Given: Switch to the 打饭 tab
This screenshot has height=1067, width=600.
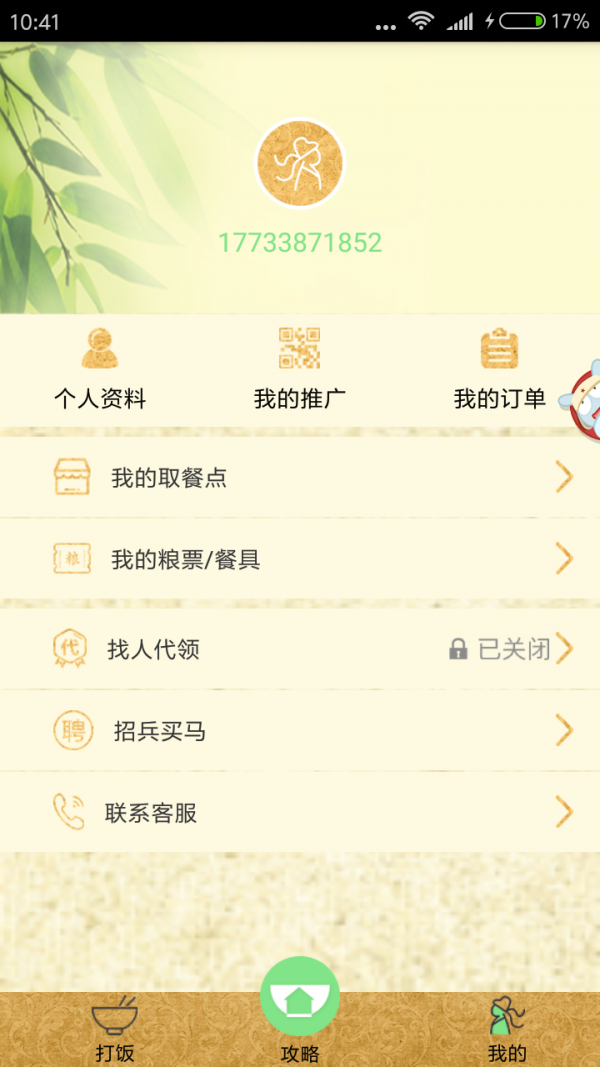Looking at the screenshot, I should 115,1028.
